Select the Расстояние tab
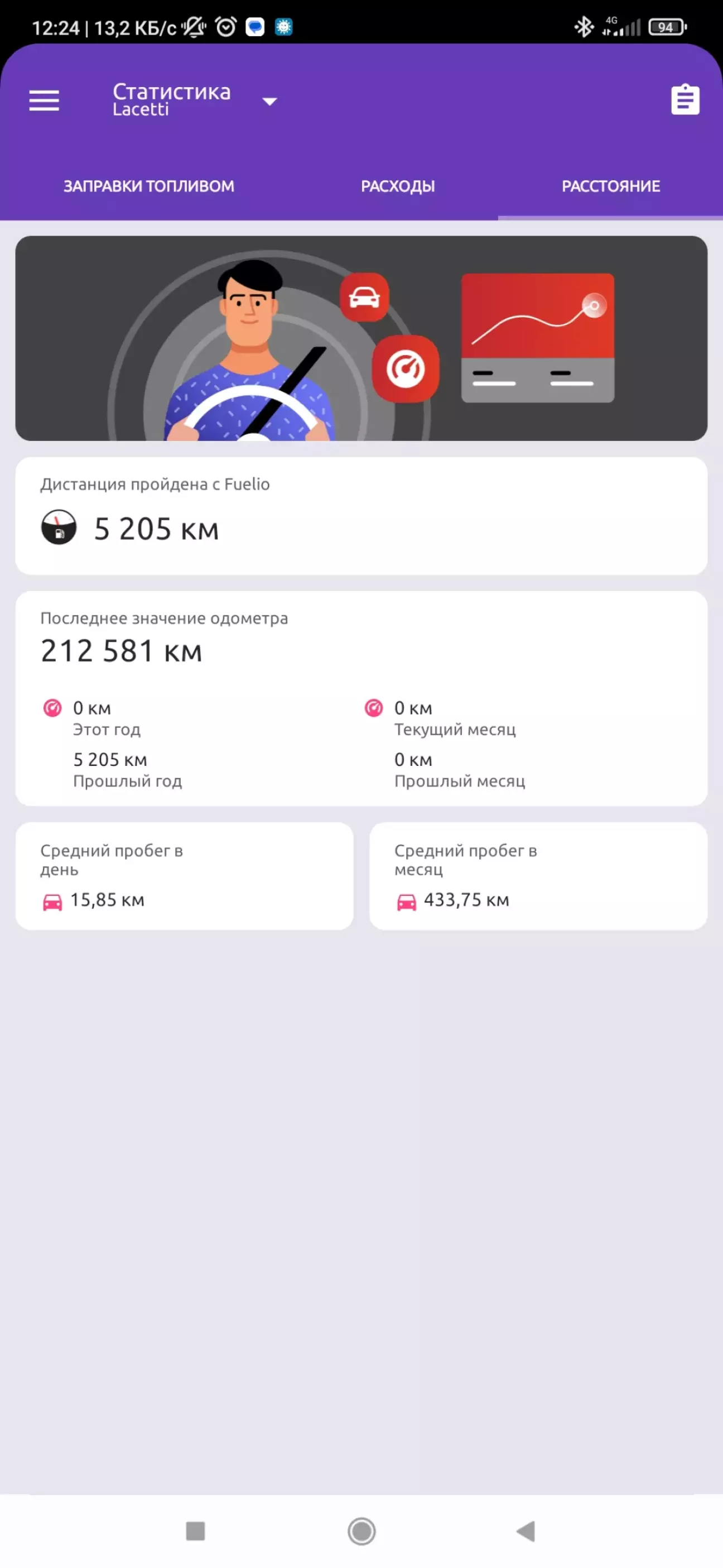This screenshot has height=1568, width=723. tap(610, 186)
